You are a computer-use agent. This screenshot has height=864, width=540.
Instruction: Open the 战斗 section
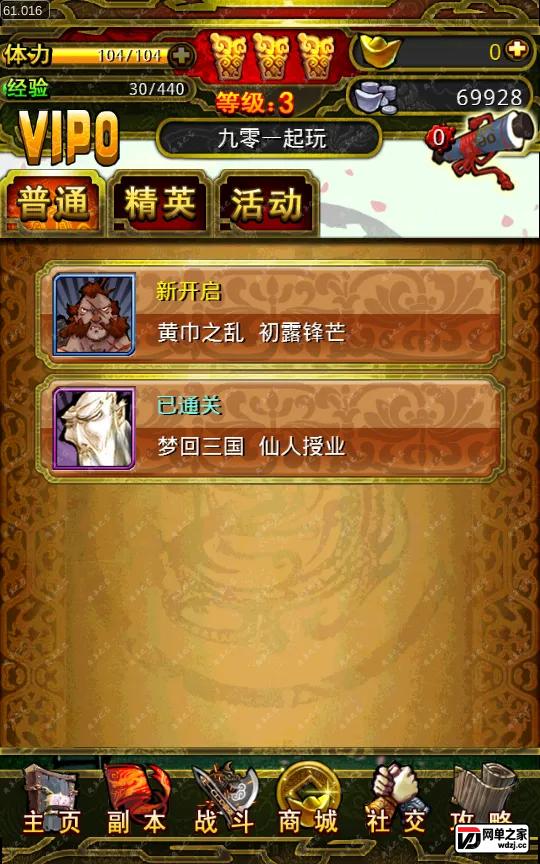(224, 800)
